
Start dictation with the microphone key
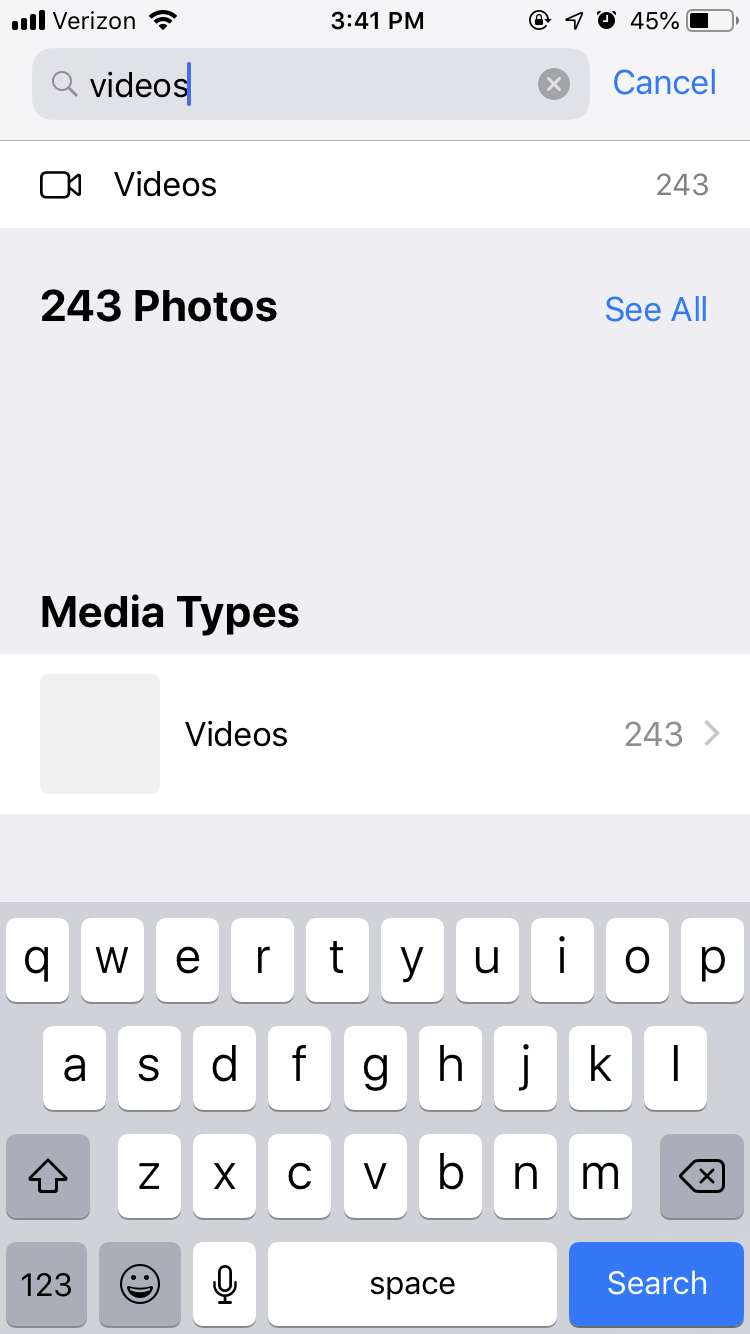click(225, 1284)
